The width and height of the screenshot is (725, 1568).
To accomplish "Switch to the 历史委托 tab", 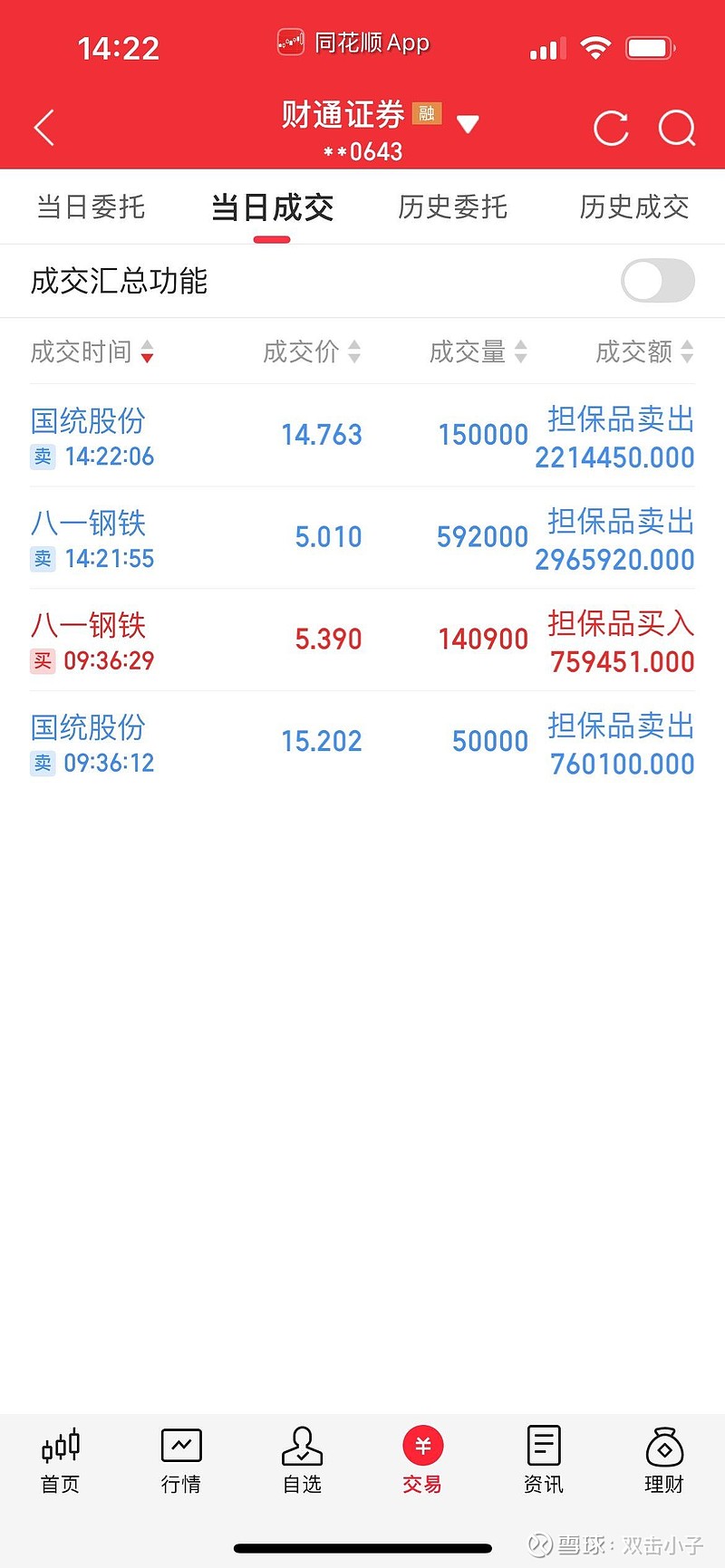I will (452, 207).
